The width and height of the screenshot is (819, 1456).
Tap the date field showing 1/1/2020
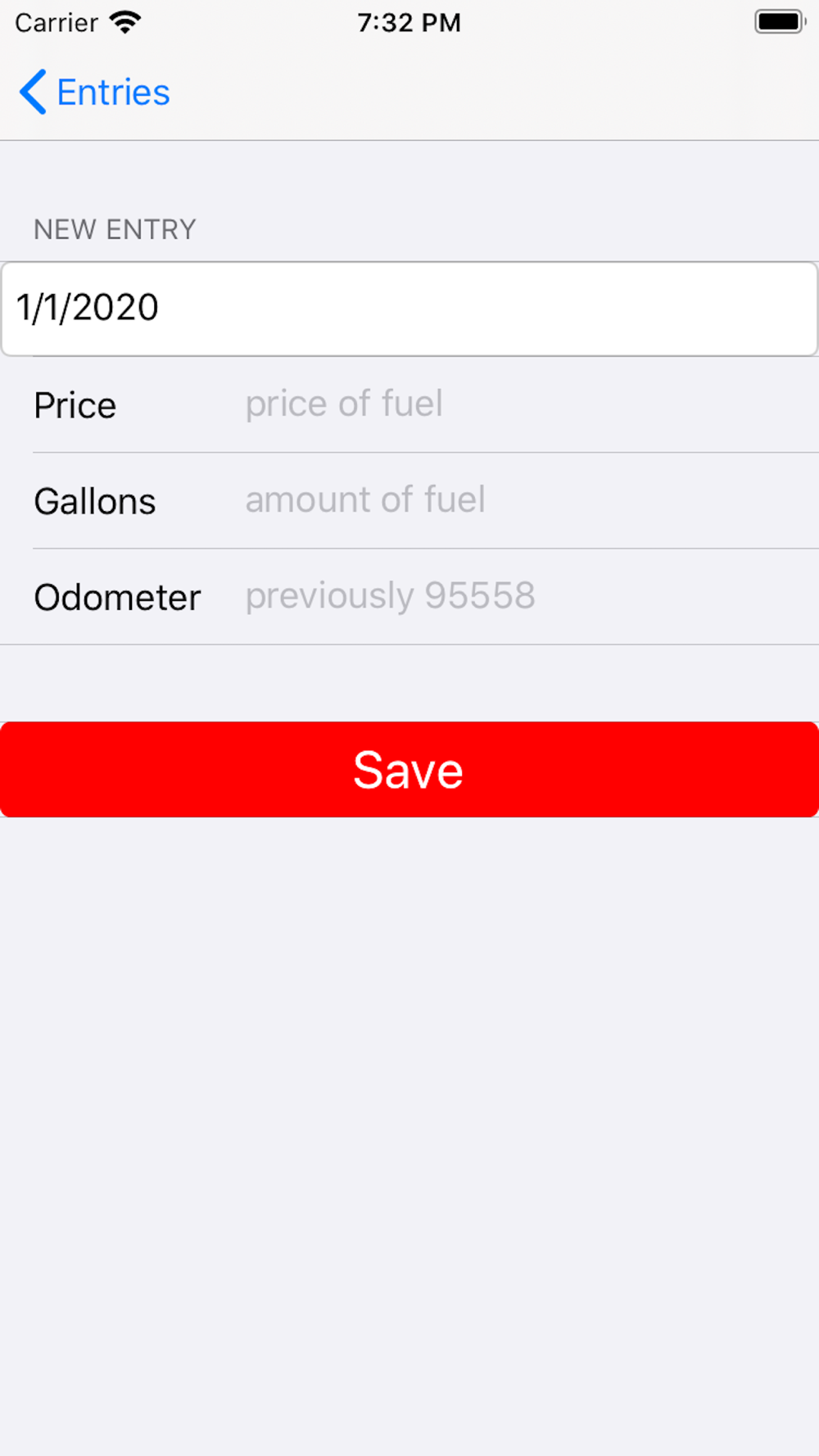(x=409, y=309)
